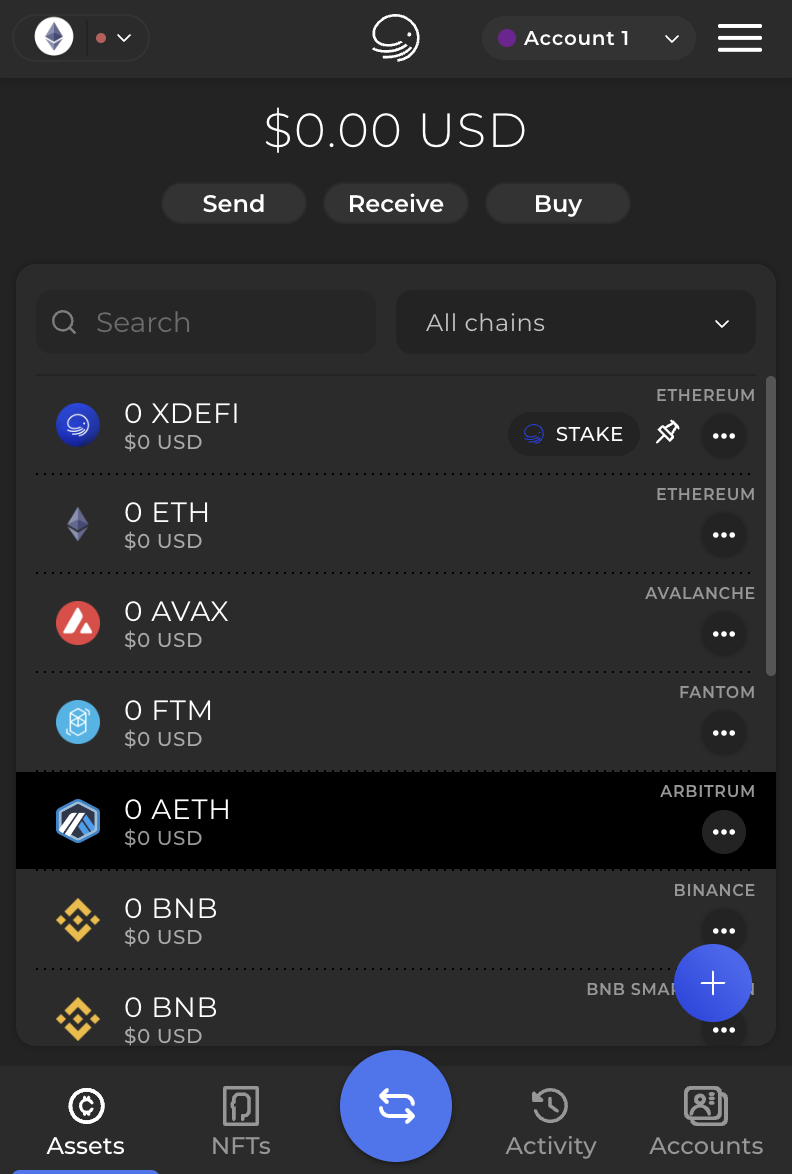Add a new asset with plus button
This screenshot has width=792, height=1174.
coord(713,984)
